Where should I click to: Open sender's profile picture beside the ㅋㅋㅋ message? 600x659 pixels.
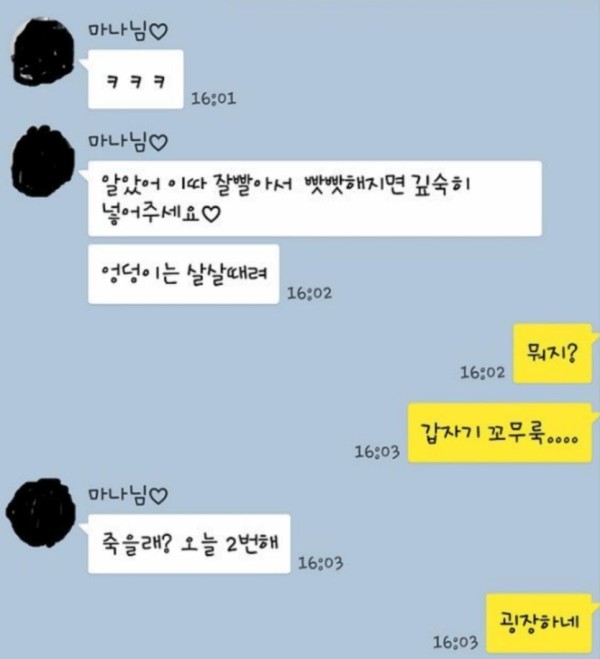pyautogui.click(x=42, y=49)
